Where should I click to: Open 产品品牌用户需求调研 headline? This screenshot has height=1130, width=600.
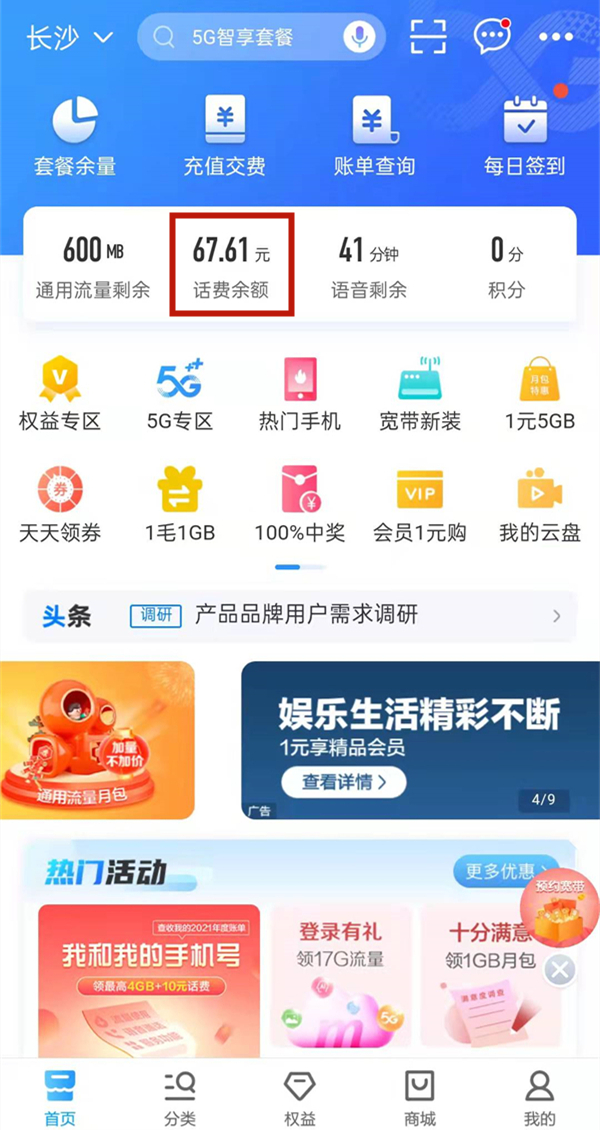(x=305, y=614)
